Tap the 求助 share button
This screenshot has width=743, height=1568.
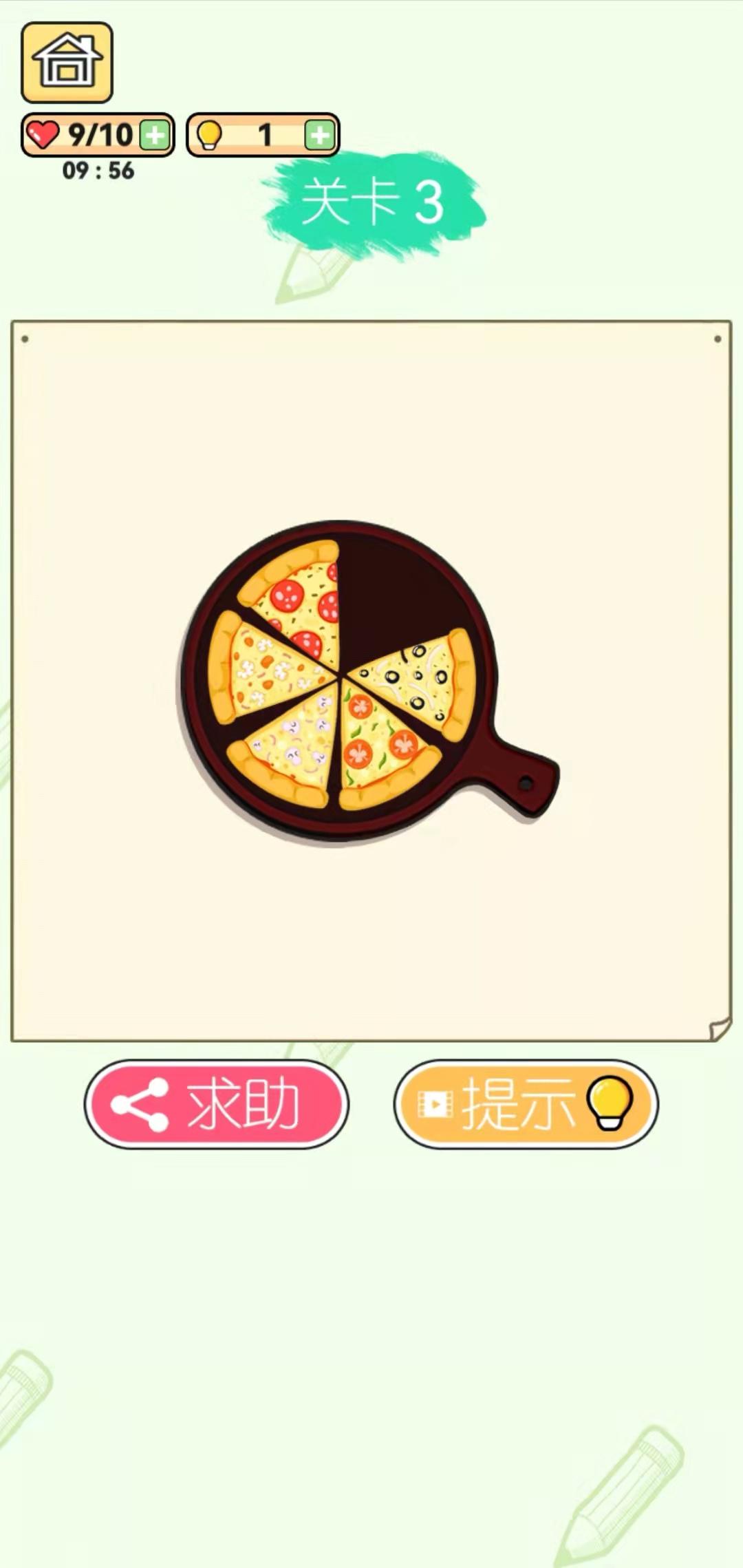(x=216, y=1104)
